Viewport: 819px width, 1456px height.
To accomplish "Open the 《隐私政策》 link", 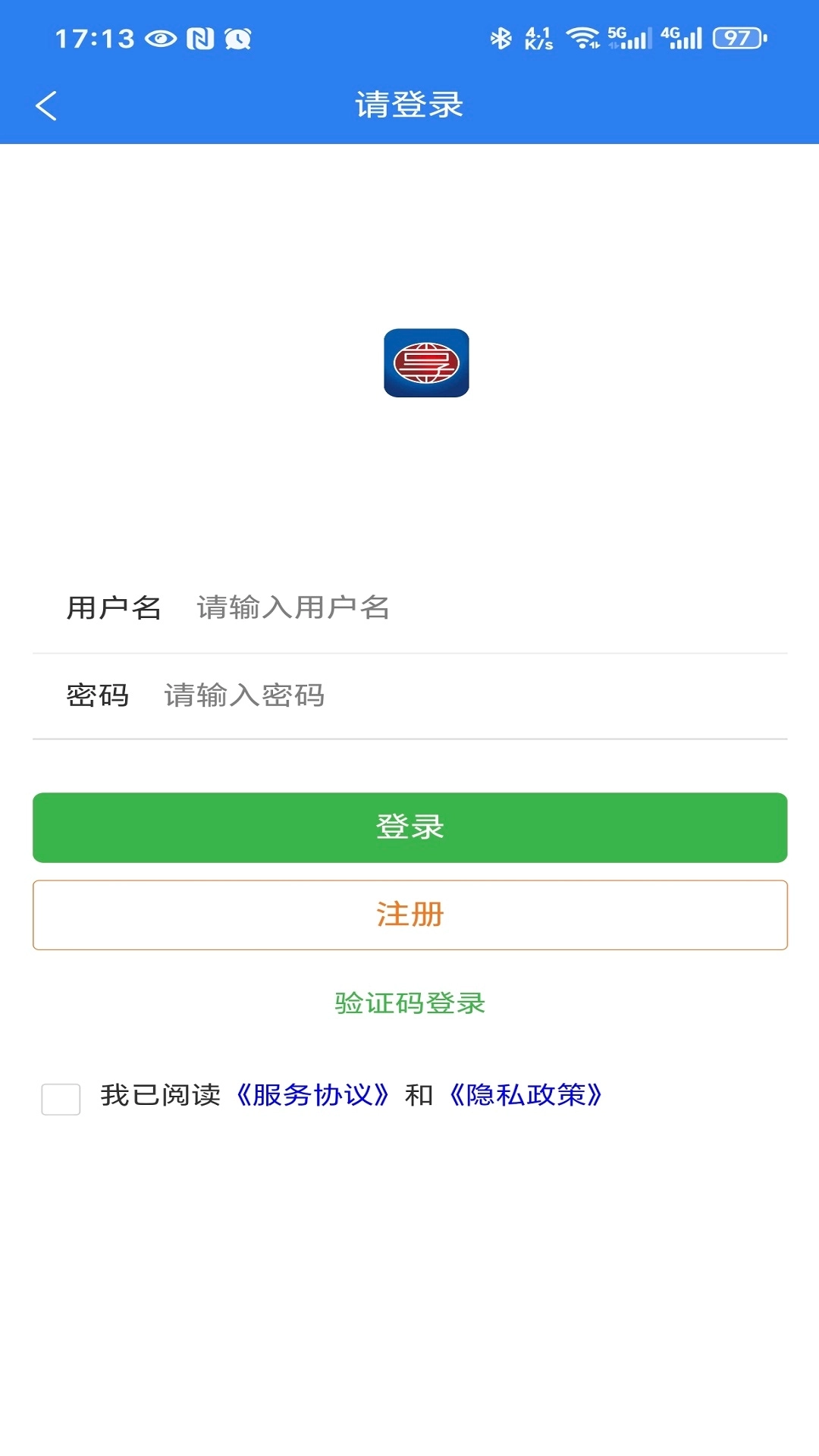I will click(526, 1095).
